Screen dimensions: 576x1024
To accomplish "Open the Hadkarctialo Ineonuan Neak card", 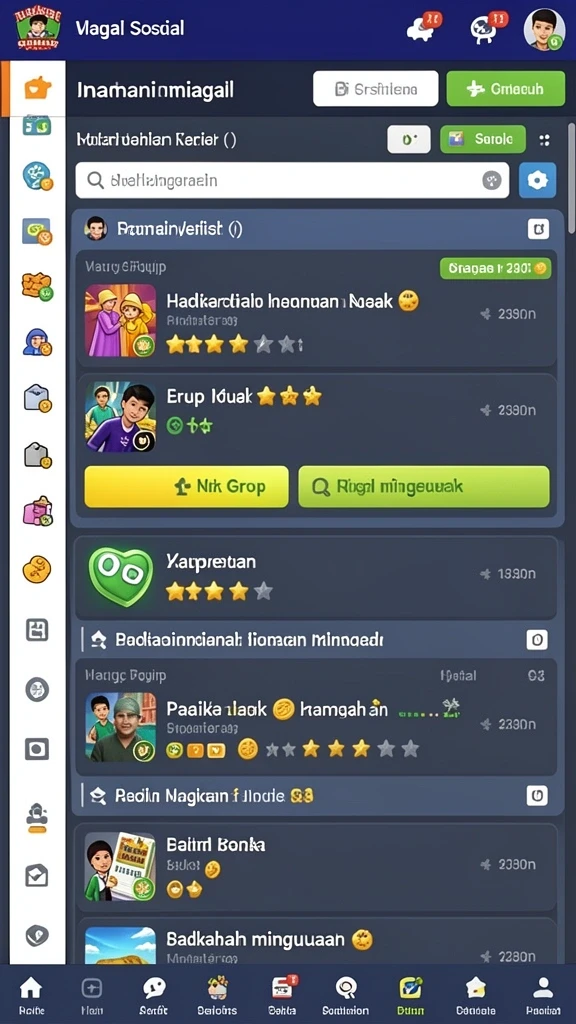I will pyautogui.click(x=316, y=319).
